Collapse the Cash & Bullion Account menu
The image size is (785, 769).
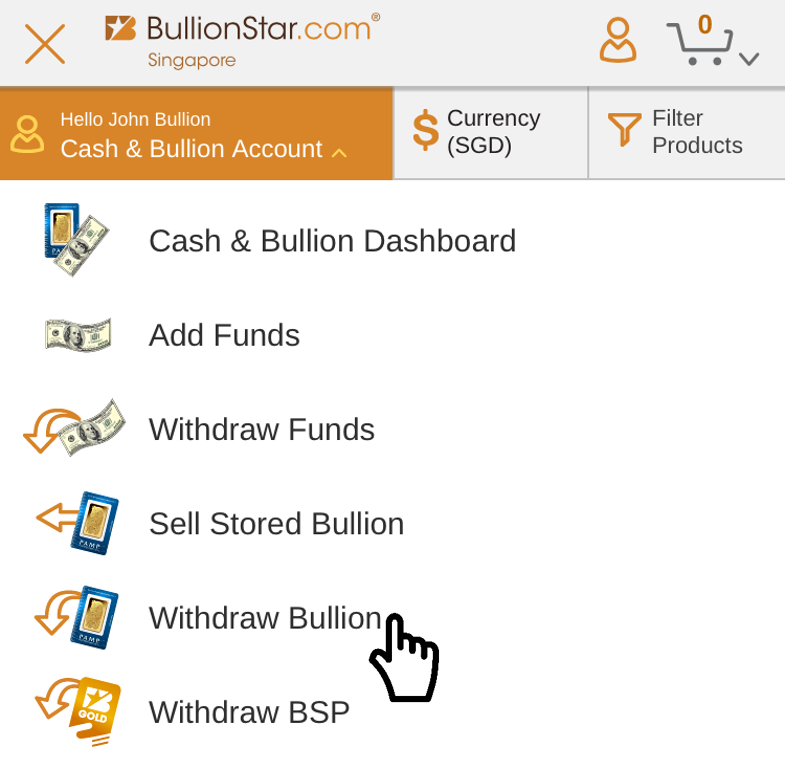tap(196, 134)
